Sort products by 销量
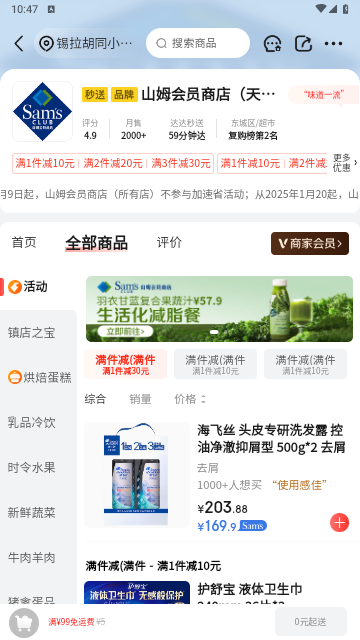360x640 pixels. [140, 399]
